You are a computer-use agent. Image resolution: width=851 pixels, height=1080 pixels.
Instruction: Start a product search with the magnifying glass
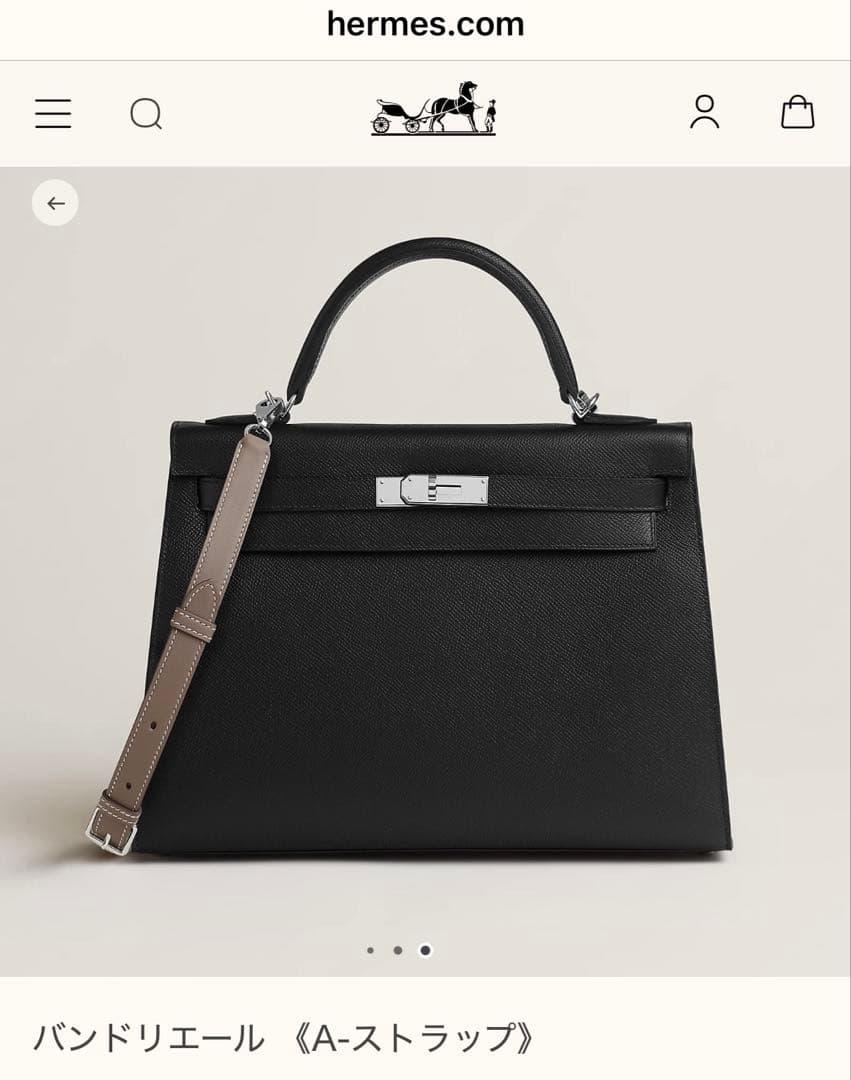[148, 113]
